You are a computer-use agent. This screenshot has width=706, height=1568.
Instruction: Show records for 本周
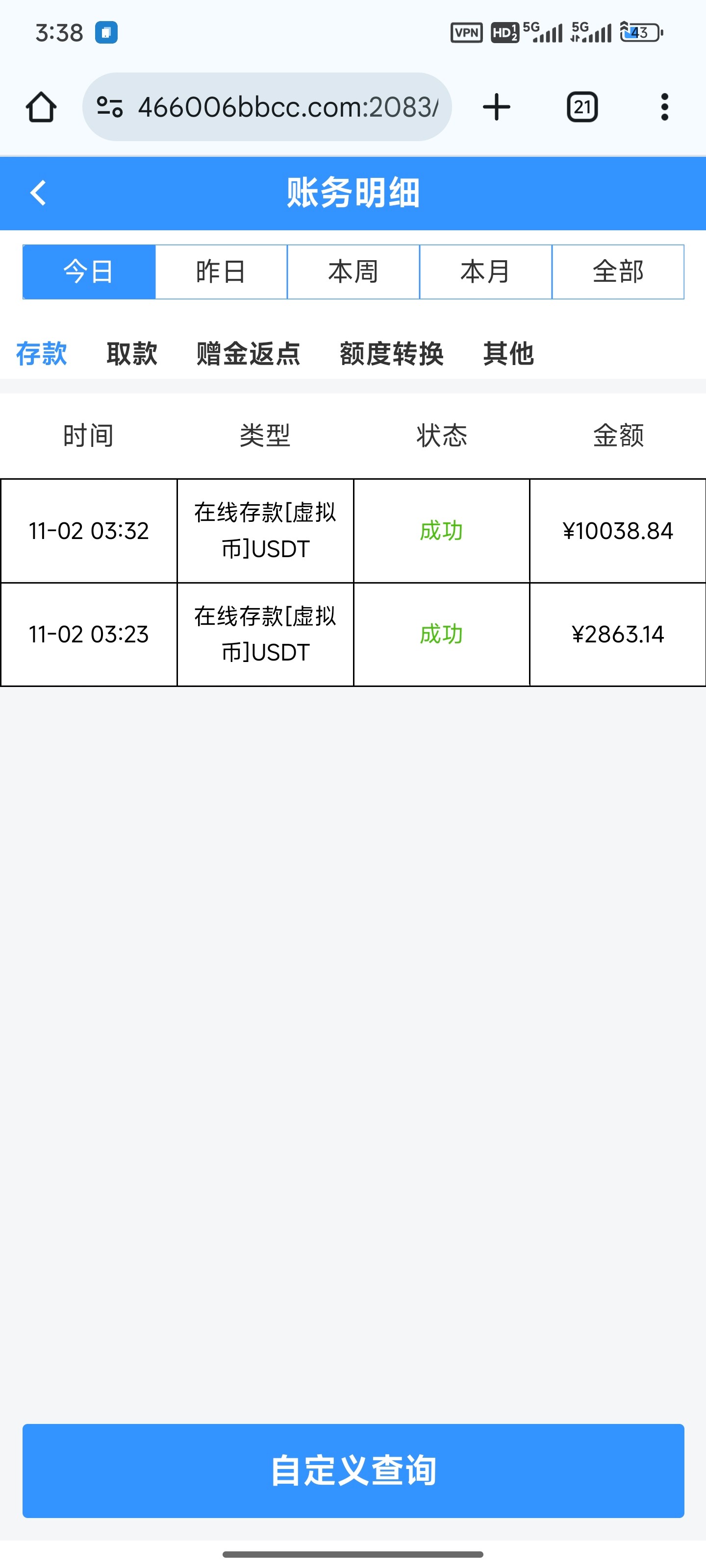click(353, 271)
